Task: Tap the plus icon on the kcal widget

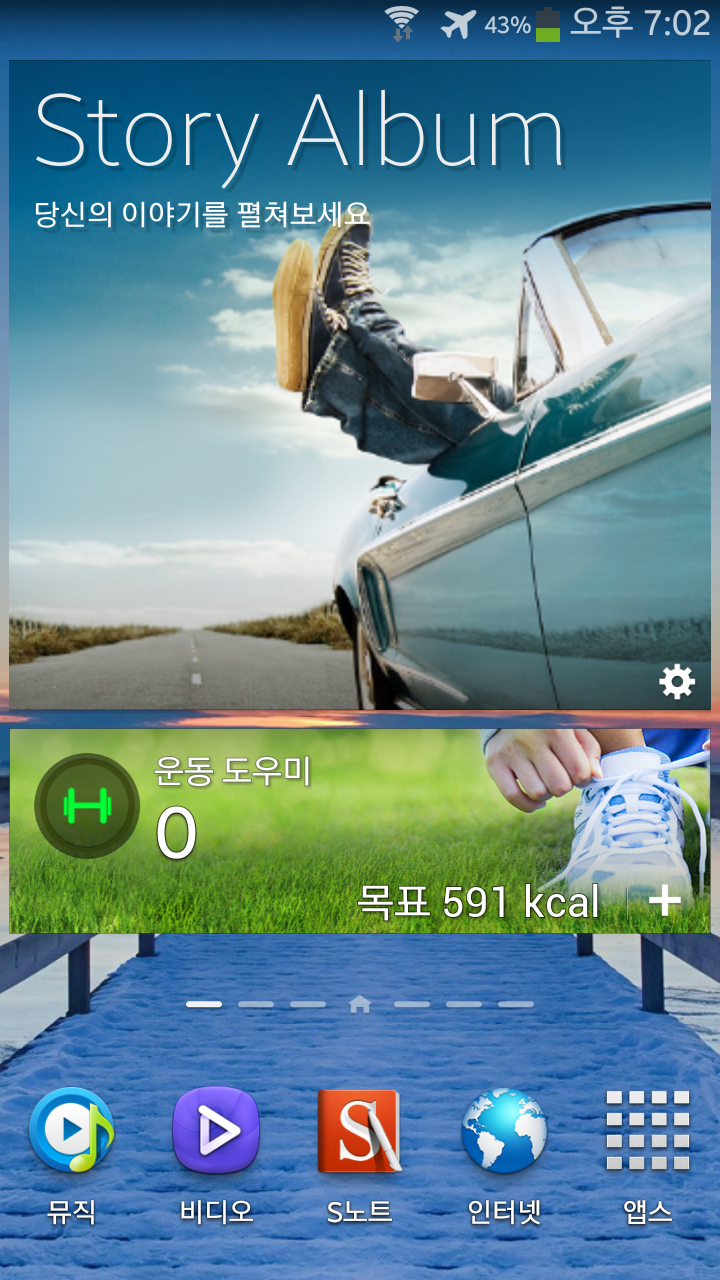Action: pos(665,901)
